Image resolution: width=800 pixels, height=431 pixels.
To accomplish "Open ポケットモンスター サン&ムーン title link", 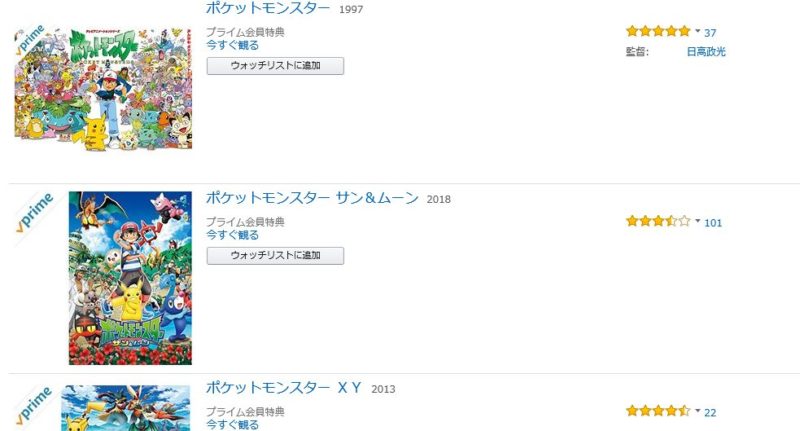I will (312, 198).
